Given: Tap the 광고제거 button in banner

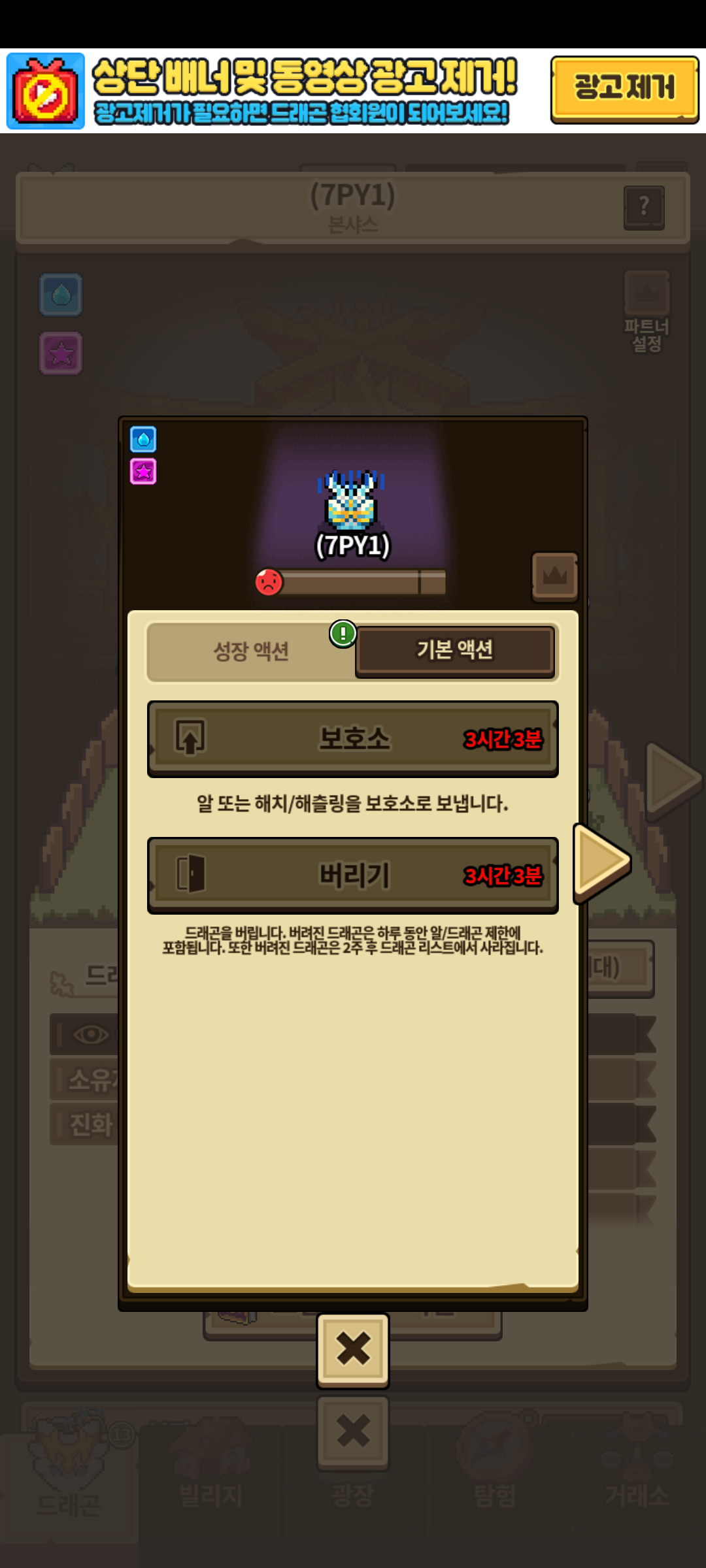Looking at the screenshot, I should click(624, 88).
